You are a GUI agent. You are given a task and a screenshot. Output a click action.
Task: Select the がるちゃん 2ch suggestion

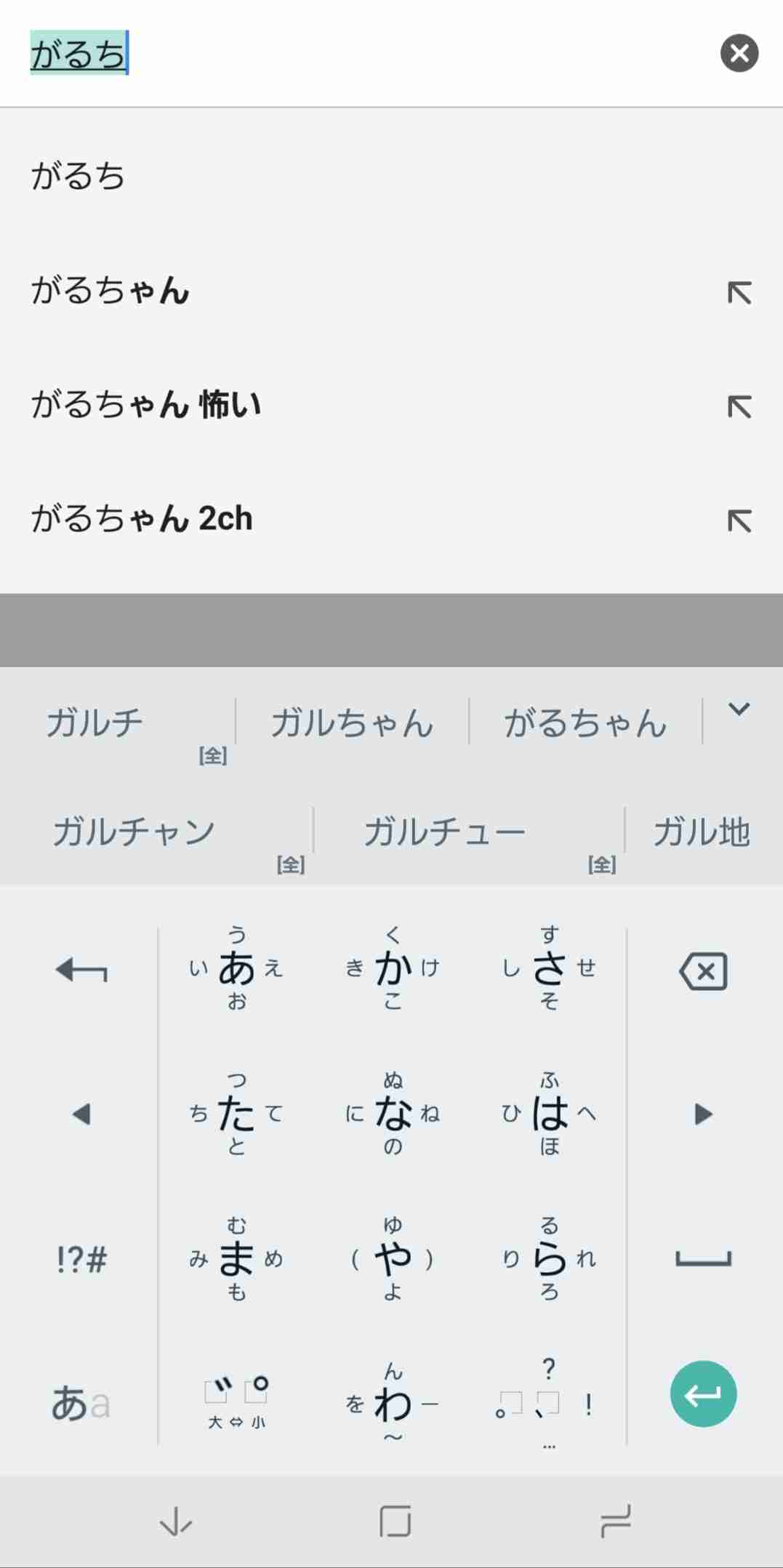point(364,518)
